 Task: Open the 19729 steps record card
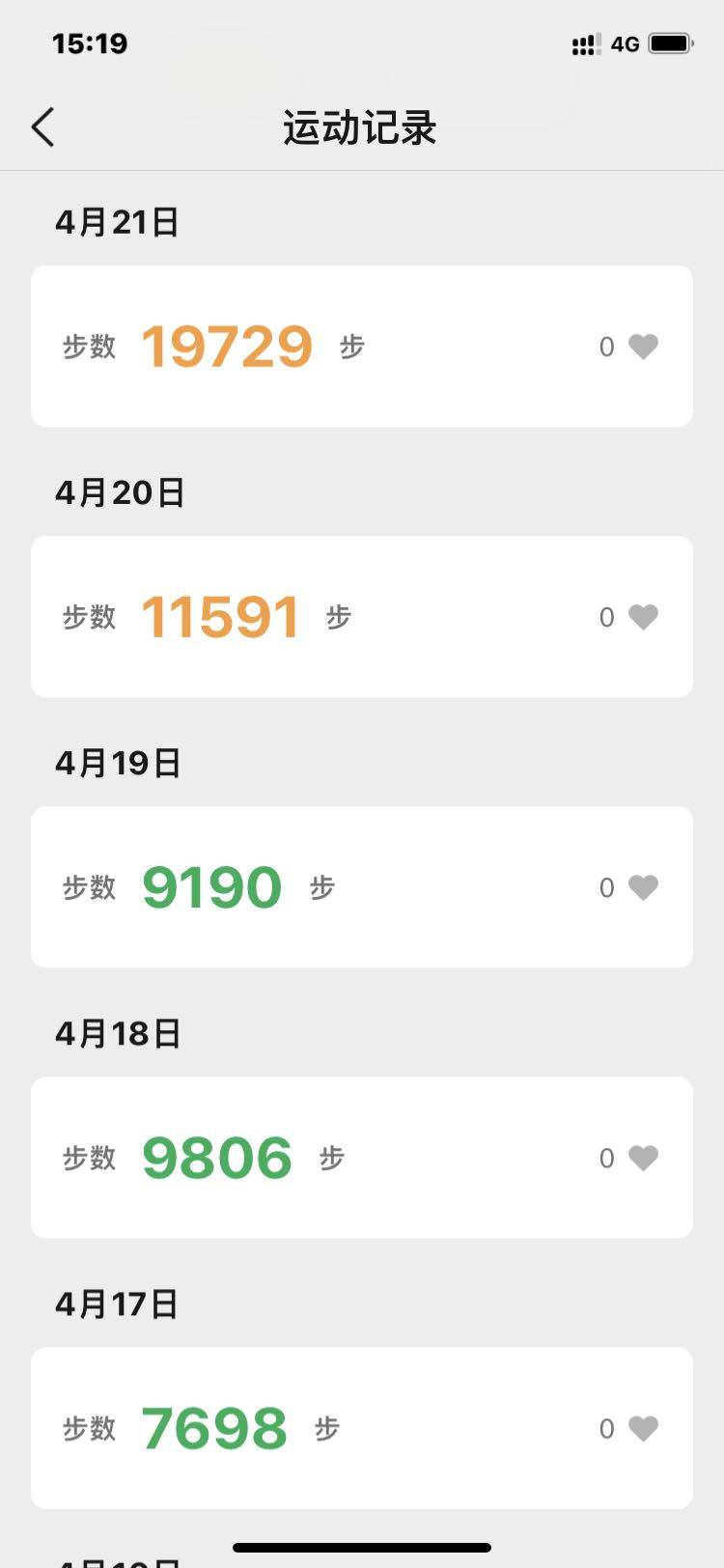click(362, 347)
